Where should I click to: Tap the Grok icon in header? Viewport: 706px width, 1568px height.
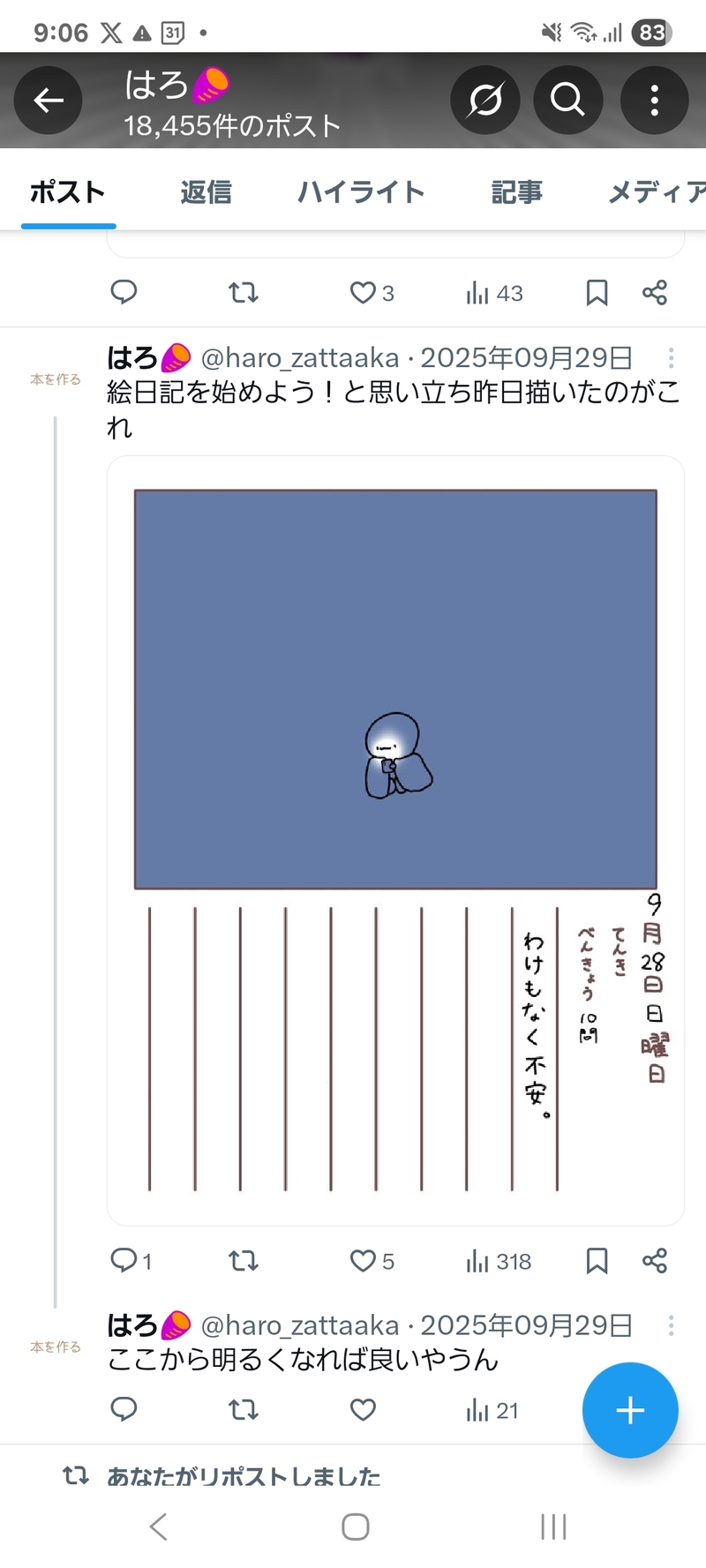484,101
